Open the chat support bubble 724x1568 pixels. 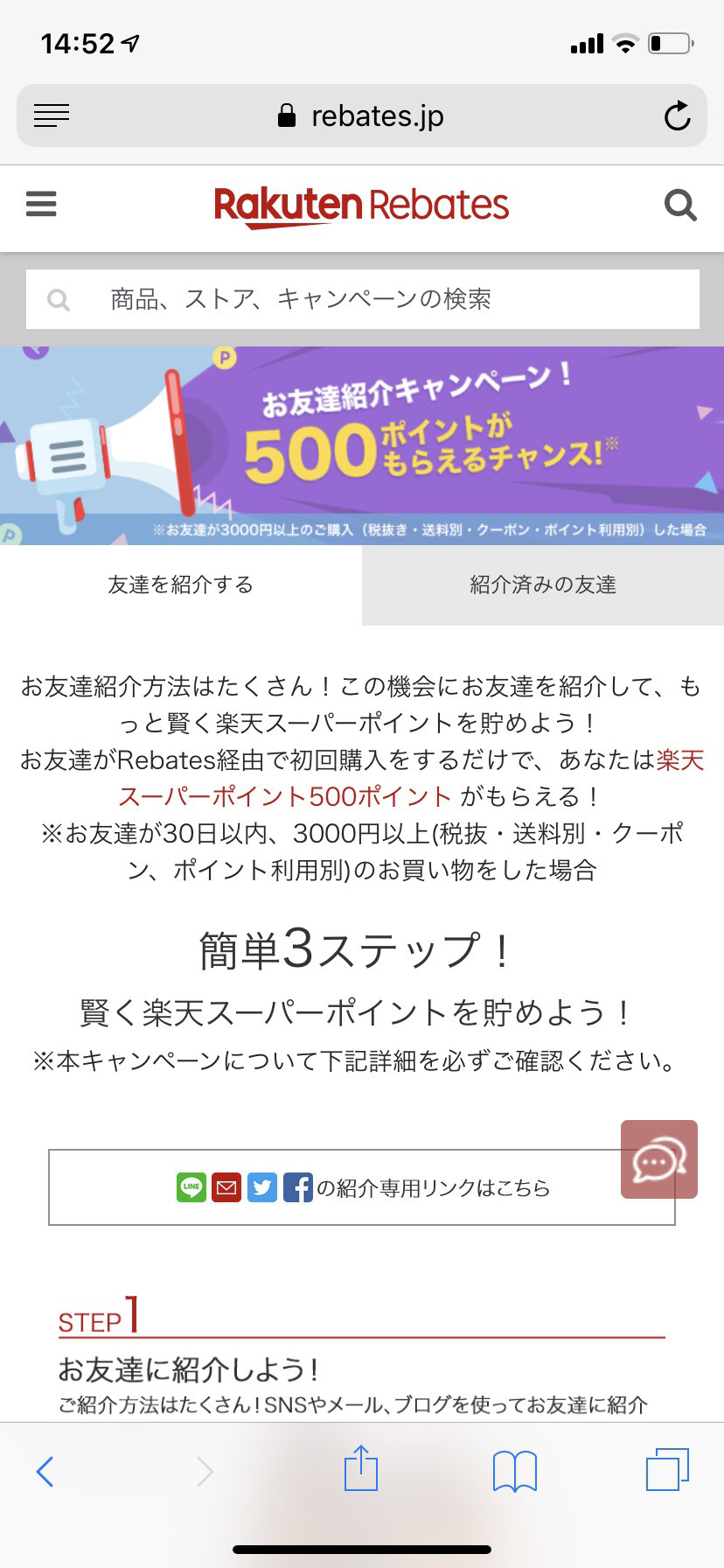pos(659,1159)
